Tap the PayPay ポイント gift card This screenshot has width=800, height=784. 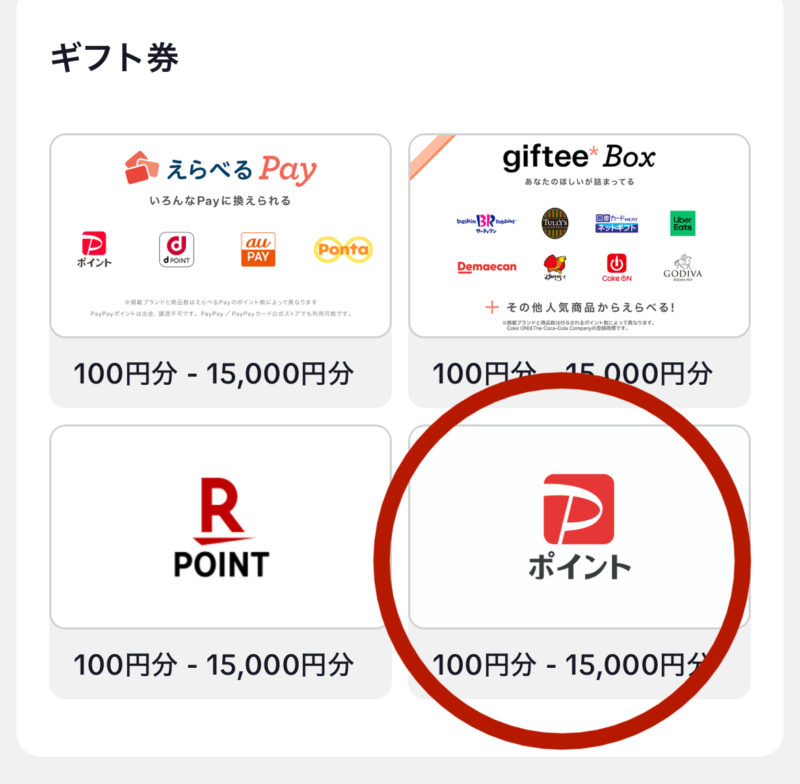click(x=579, y=527)
